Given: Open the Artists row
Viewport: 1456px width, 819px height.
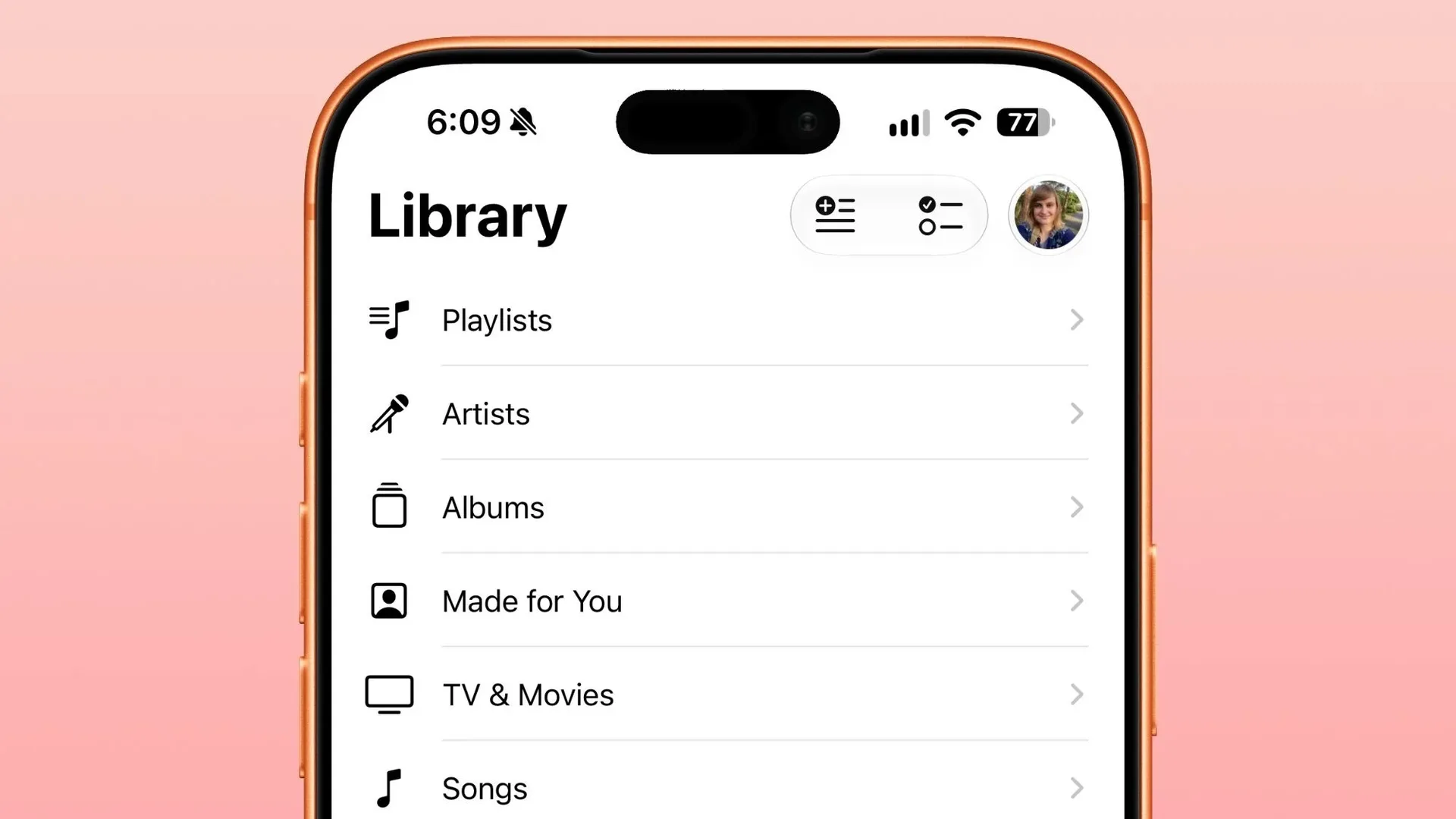Looking at the screenshot, I should 727,413.
